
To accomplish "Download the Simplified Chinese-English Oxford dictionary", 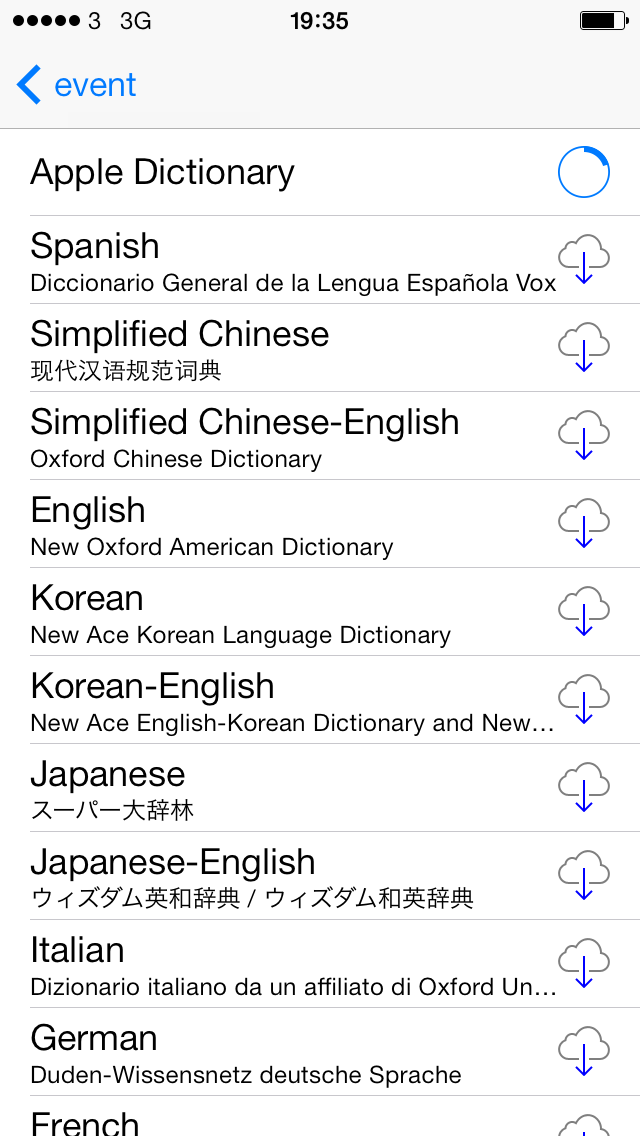I will [583, 435].
